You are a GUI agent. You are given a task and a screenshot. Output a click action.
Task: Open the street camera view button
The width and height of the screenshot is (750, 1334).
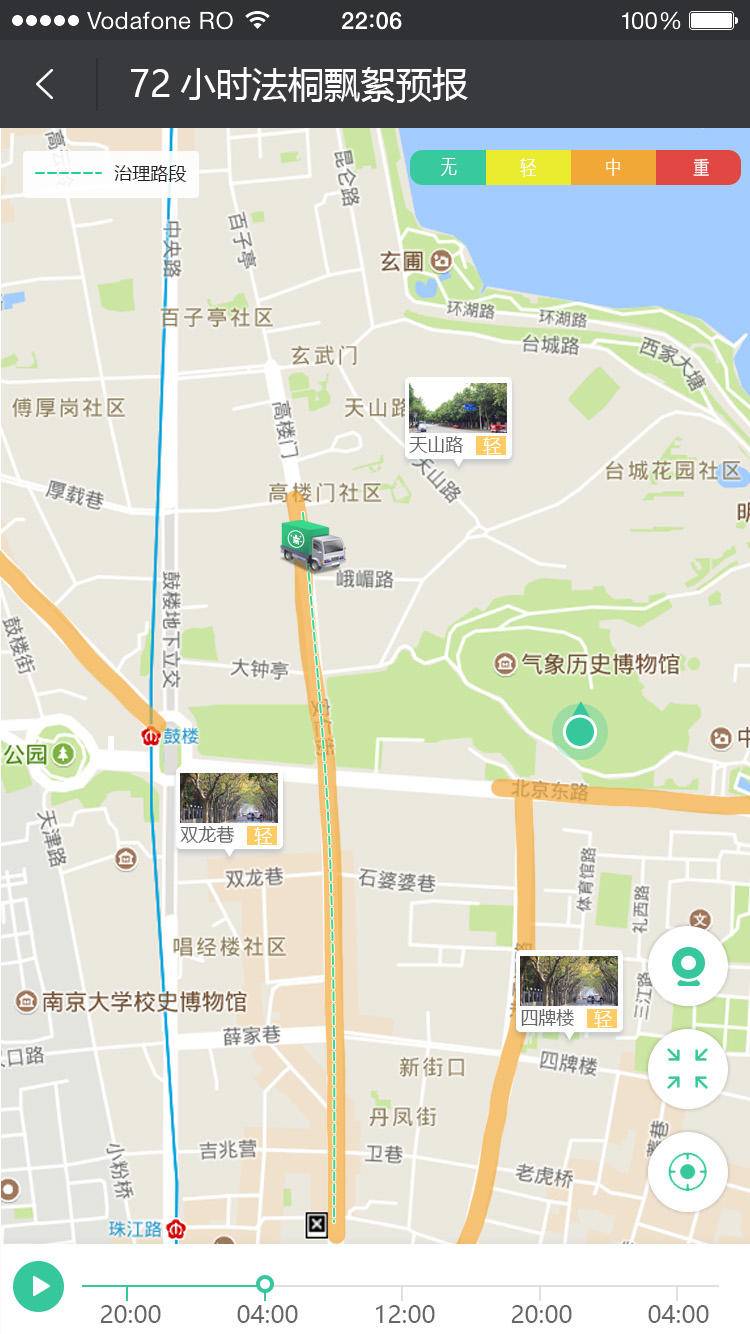[x=687, y=965]
